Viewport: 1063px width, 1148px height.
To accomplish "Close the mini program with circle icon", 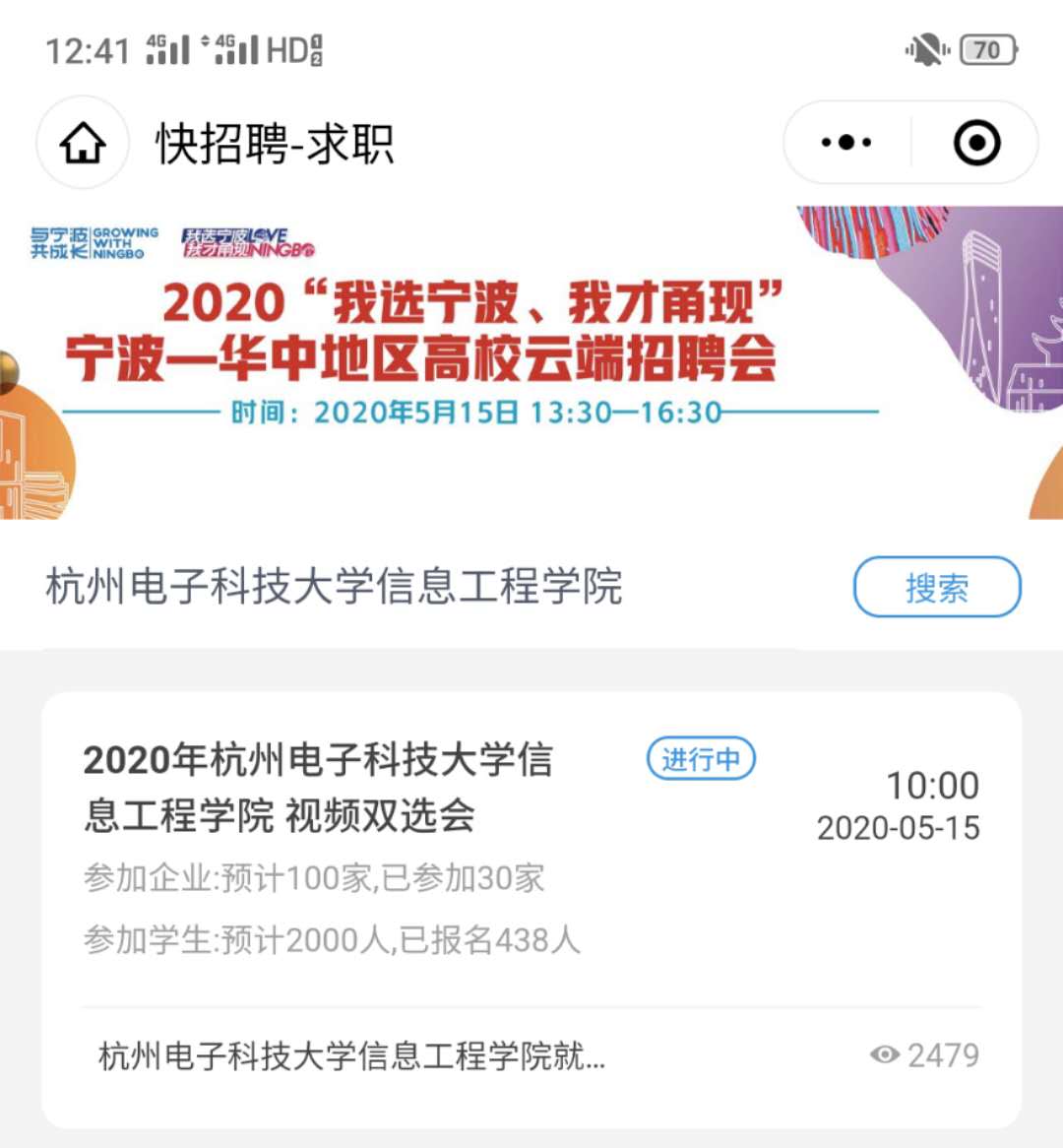I will [976, 143].
